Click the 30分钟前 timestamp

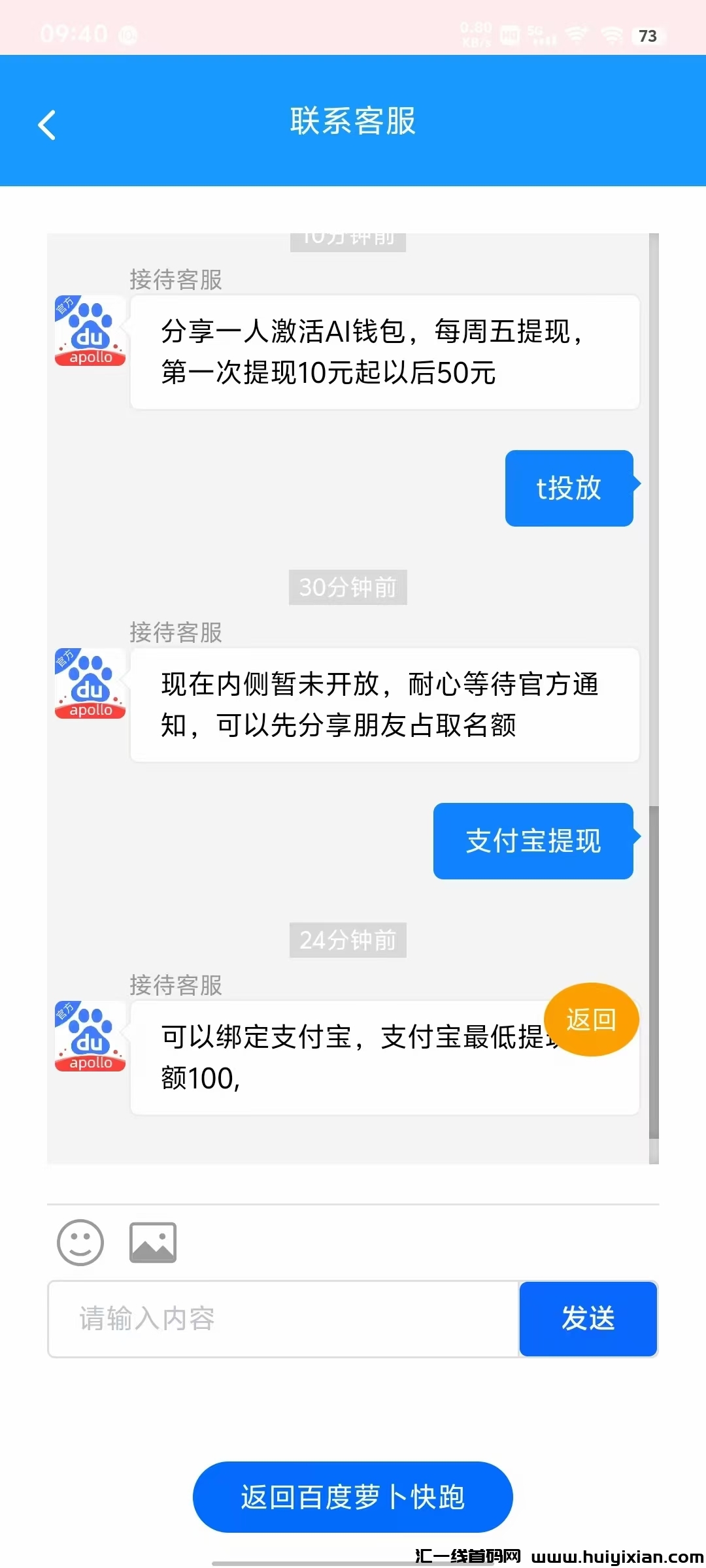(x=347, y=587)
